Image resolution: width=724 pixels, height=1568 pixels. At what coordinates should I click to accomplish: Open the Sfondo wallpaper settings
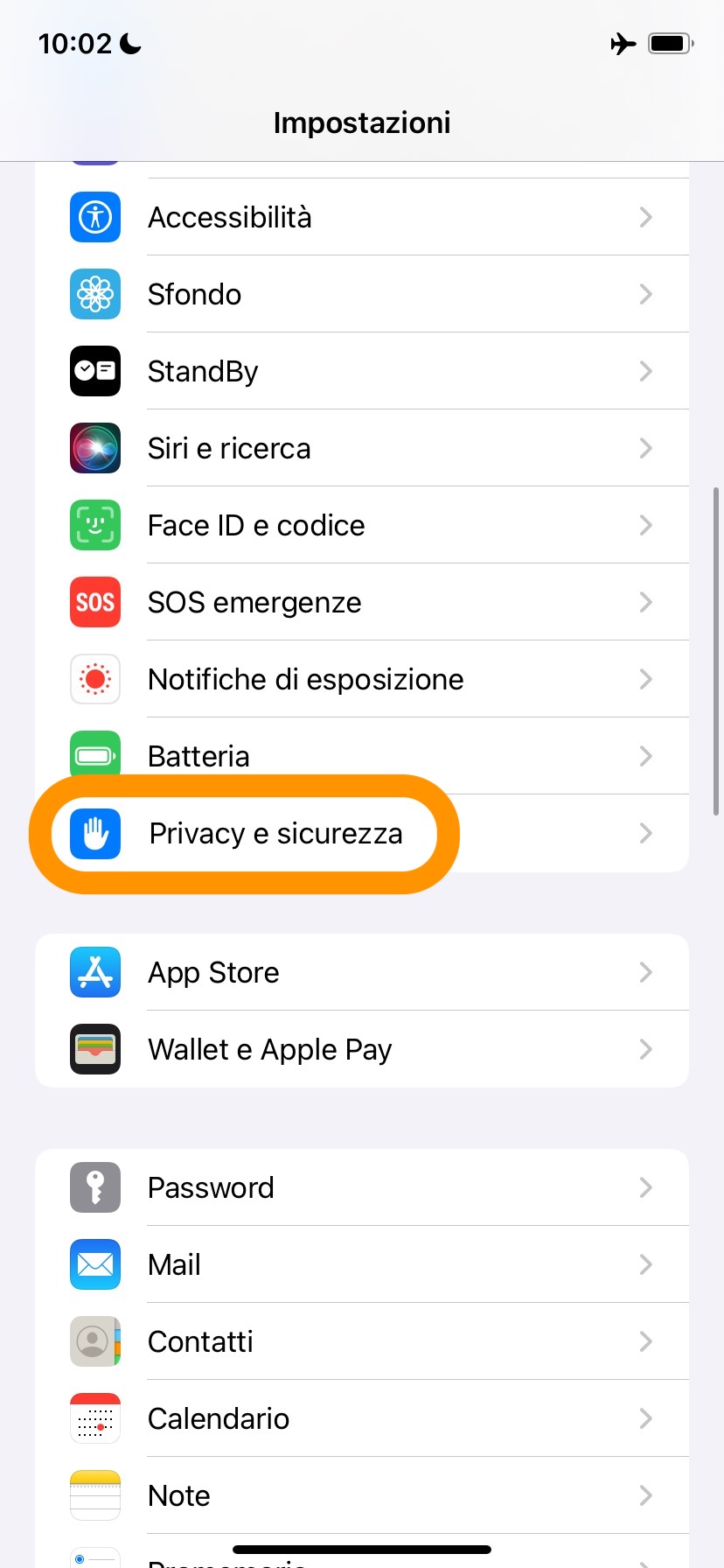(x=361, y=294)
